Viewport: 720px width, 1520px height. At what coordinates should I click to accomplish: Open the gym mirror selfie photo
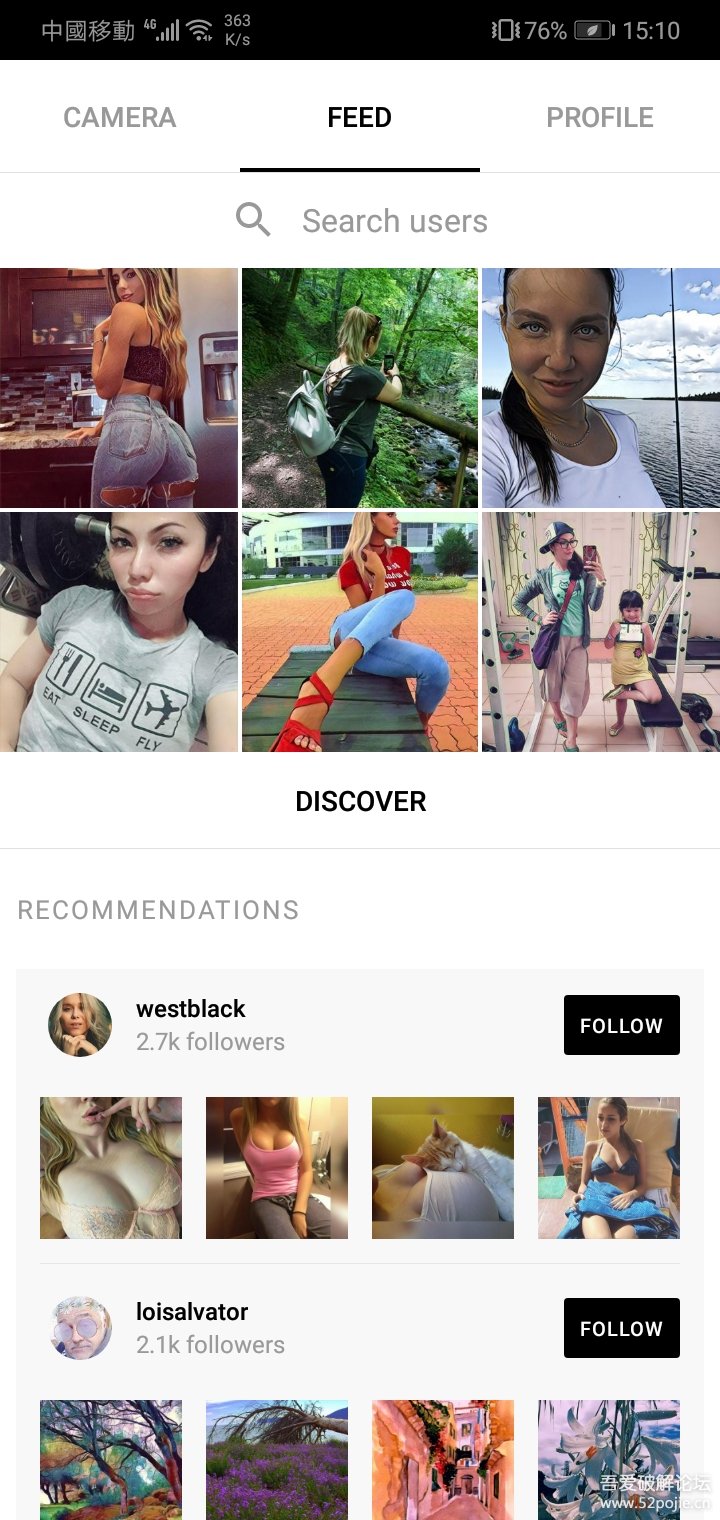click(601, 632)
